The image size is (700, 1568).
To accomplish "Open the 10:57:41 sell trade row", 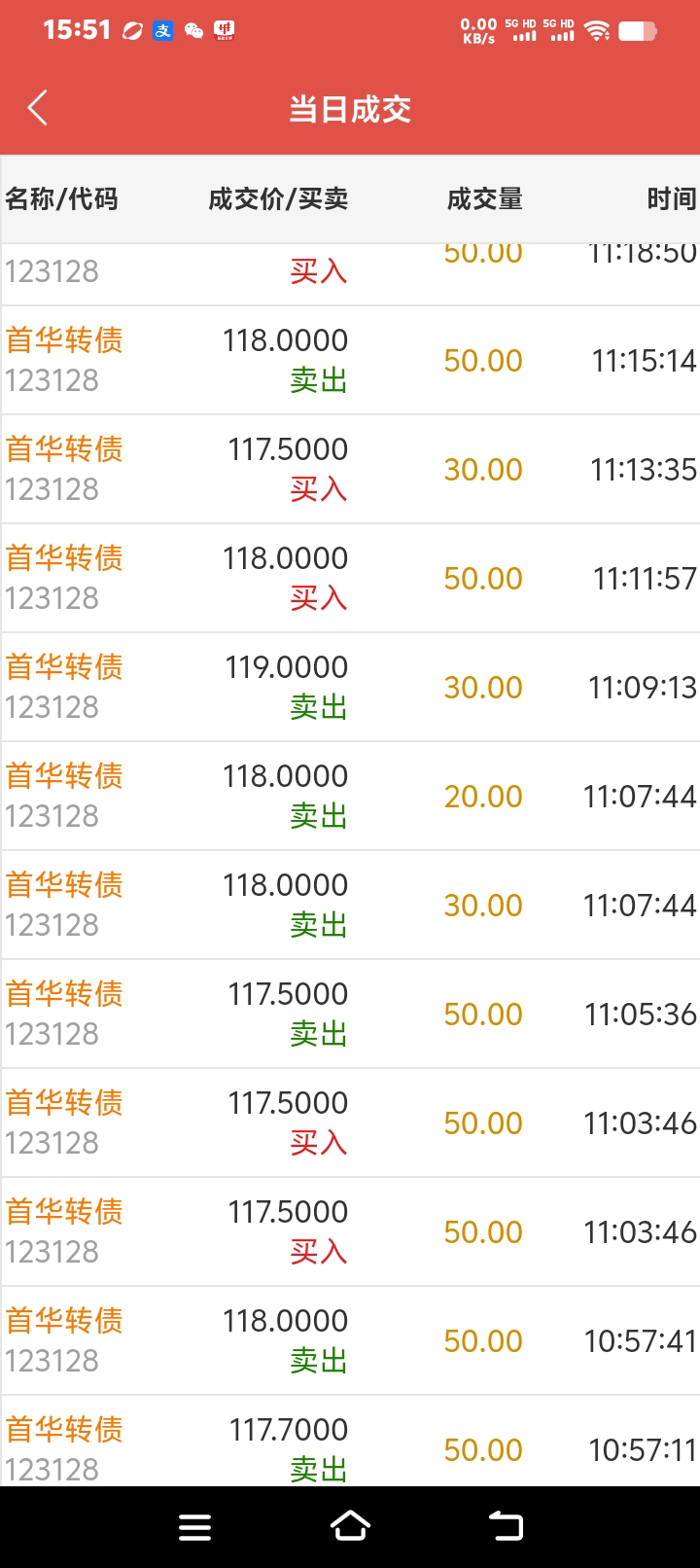I will tap(350, 1340).
